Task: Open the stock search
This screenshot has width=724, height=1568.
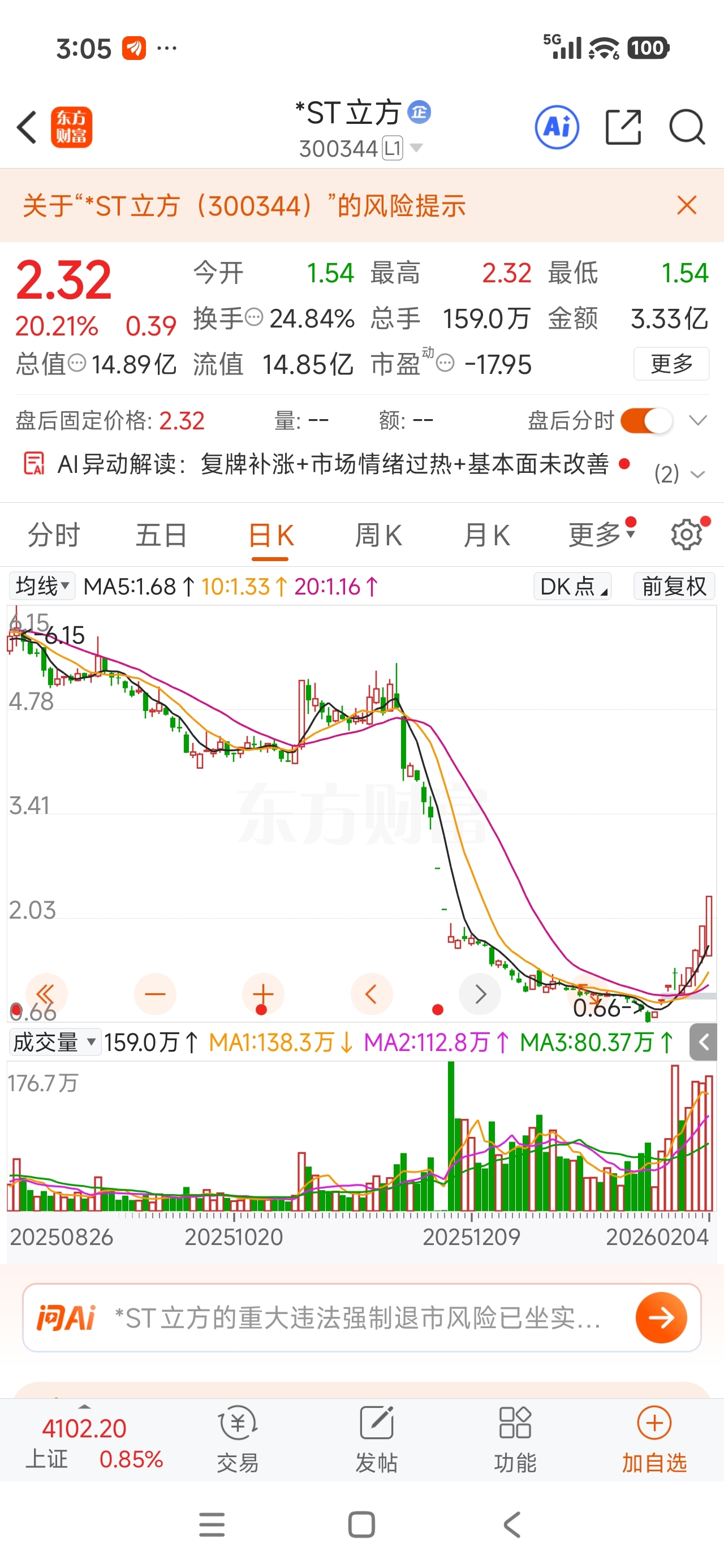Action: 687,128
